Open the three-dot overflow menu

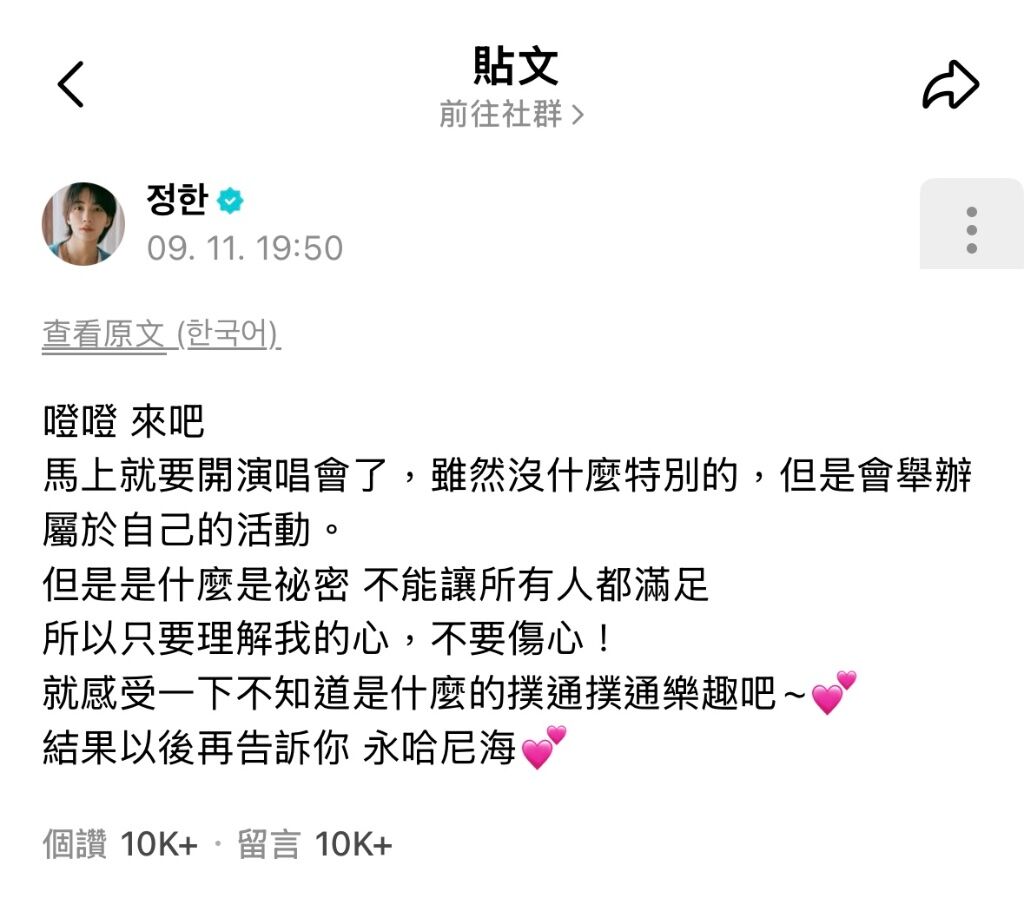pyautogui.click(x=971, y=229)
